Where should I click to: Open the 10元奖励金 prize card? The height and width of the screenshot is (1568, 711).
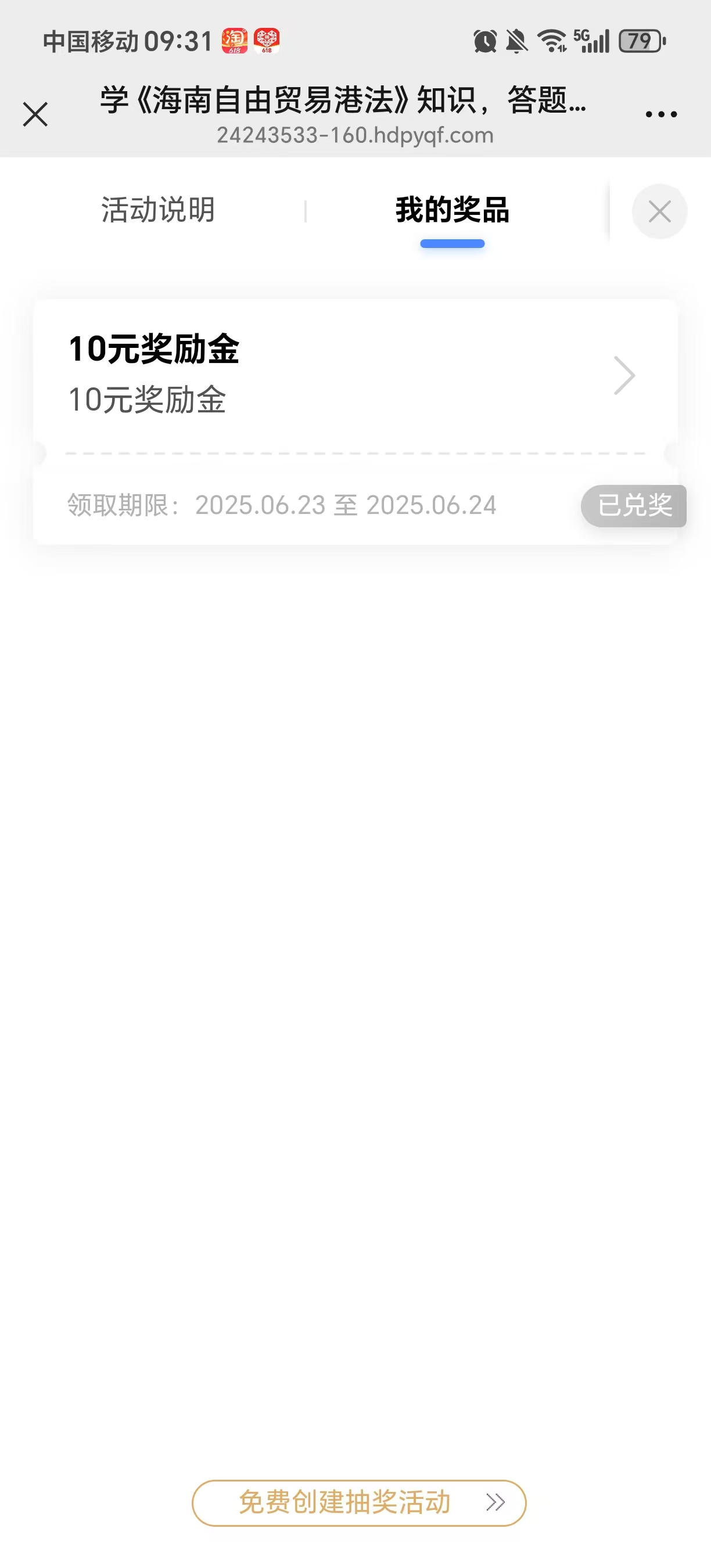click(355, 375)
